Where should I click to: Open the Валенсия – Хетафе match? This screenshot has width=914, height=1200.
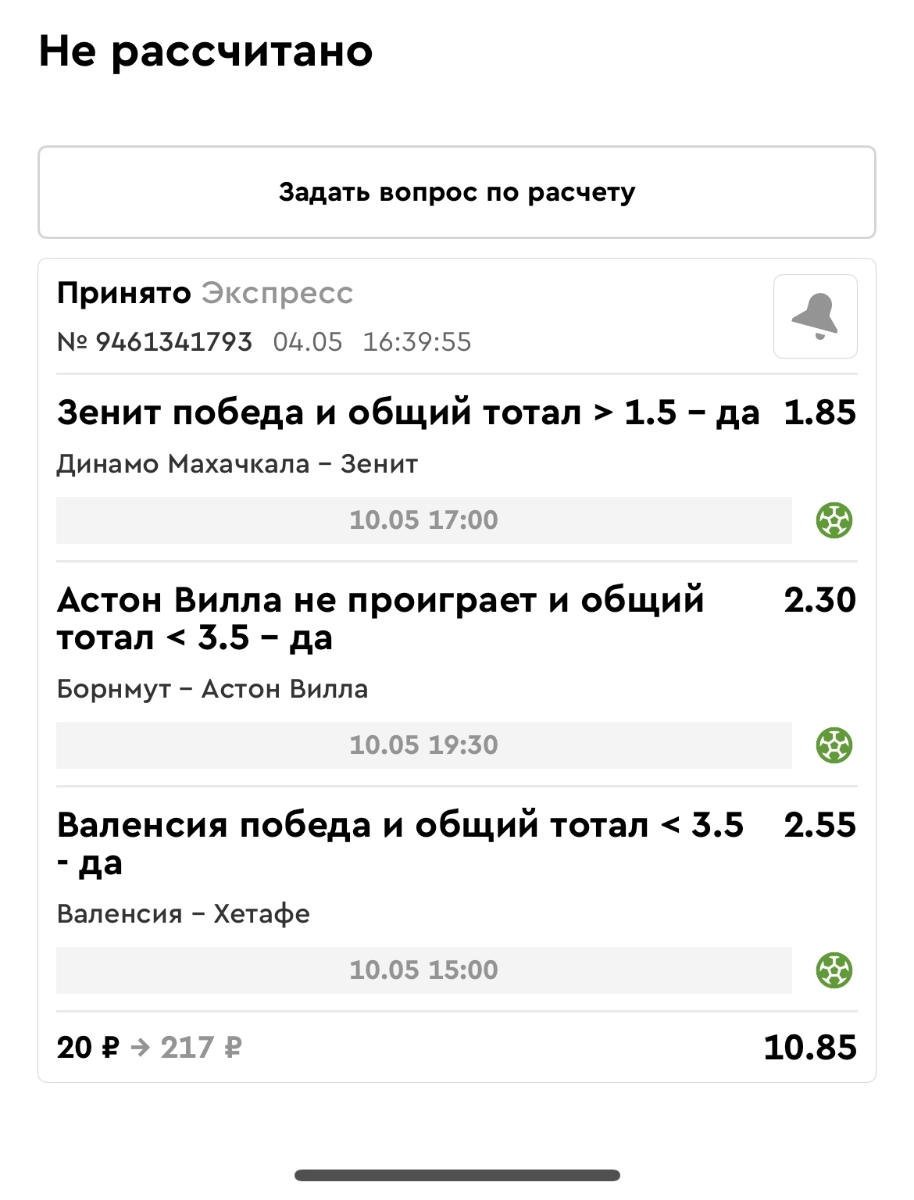(x=183, y=914)
